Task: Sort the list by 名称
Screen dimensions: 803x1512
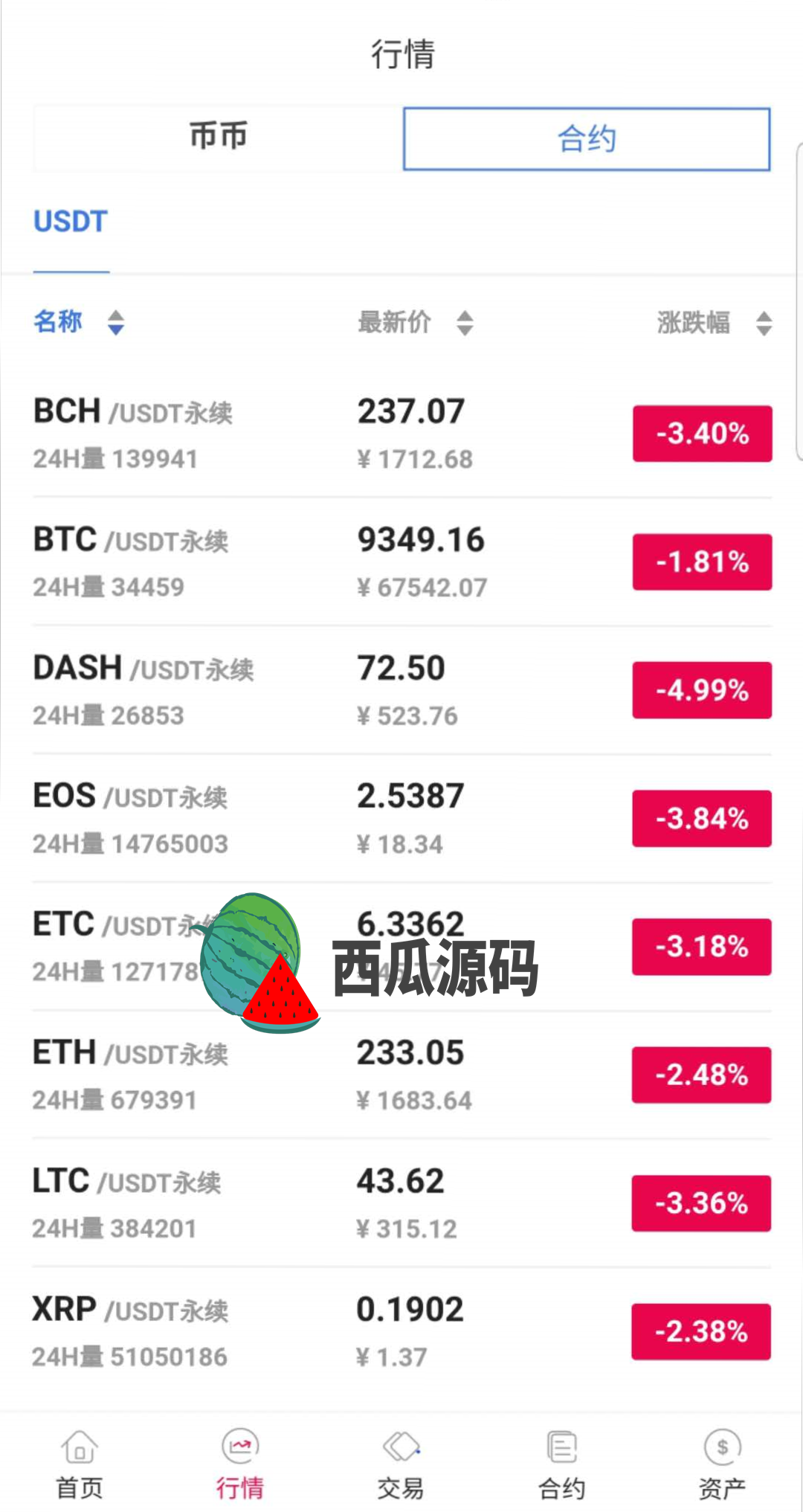Action: tap(79, 322)
